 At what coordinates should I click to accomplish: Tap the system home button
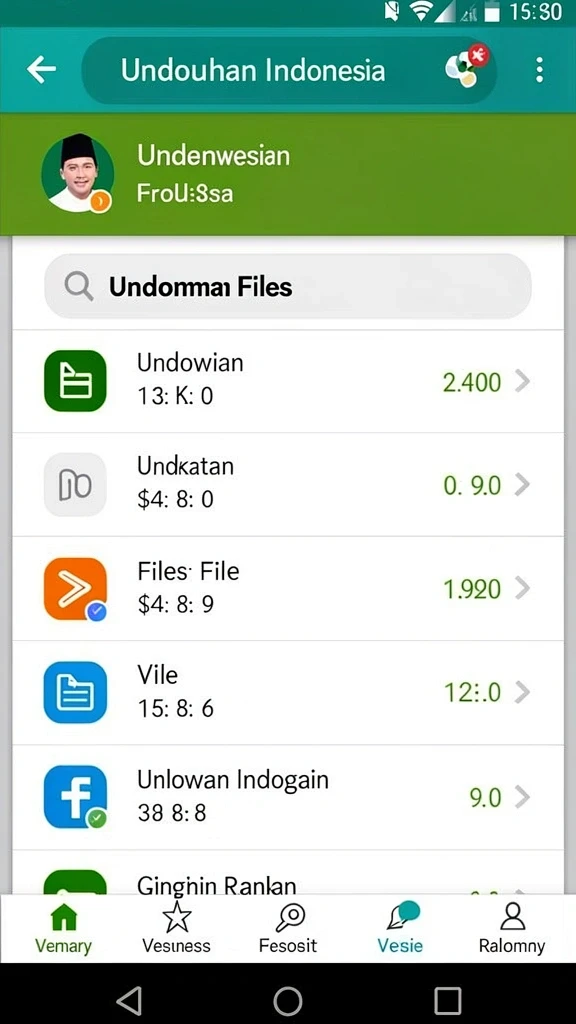point(287,999)
